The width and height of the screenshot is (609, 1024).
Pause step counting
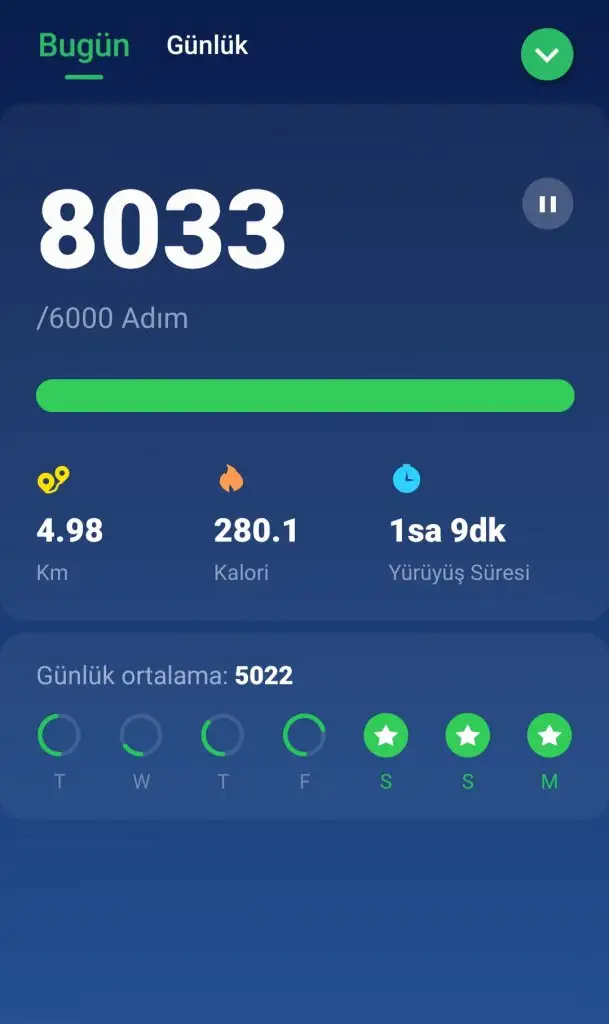point(547,204)
